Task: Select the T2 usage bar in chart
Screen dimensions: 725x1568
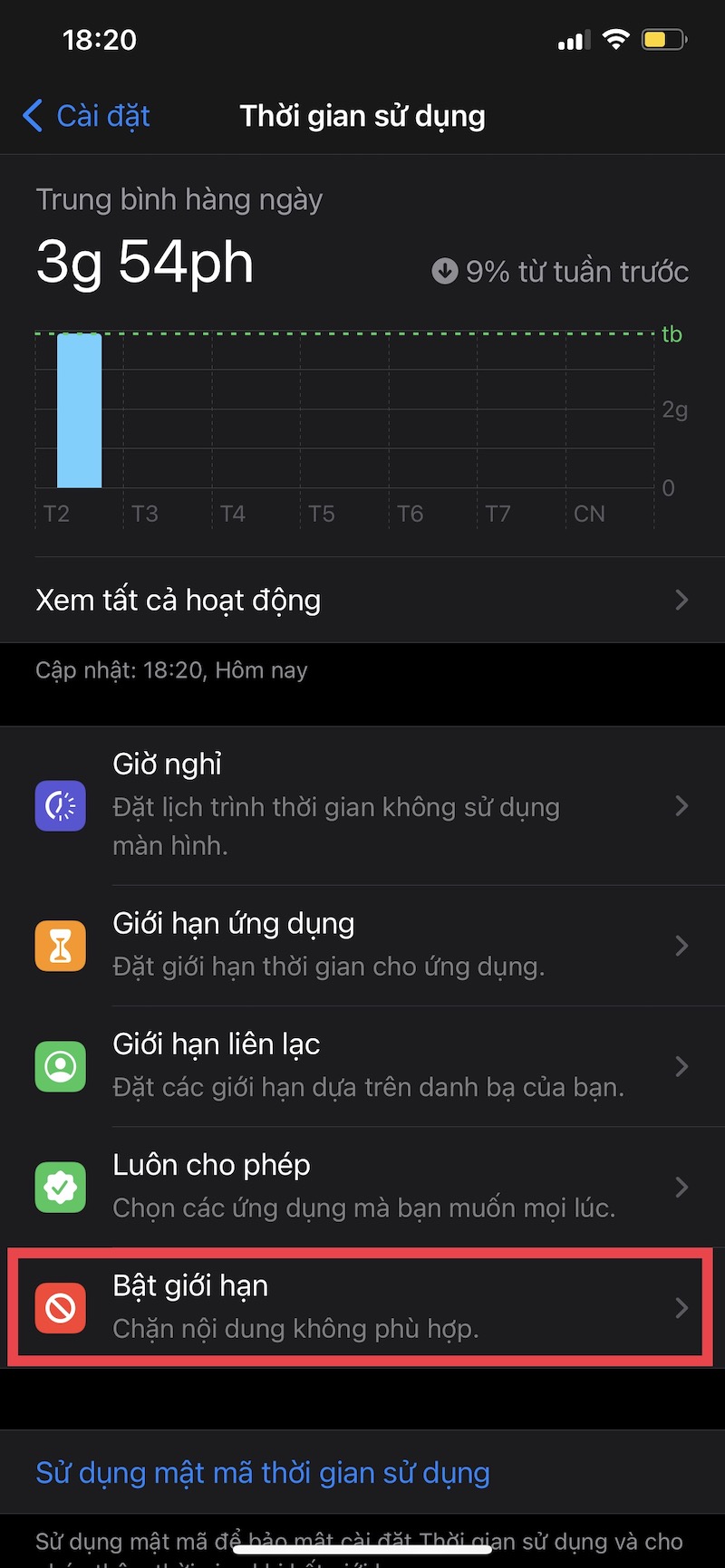Action: pyautogui.click(x=80, y=412)
